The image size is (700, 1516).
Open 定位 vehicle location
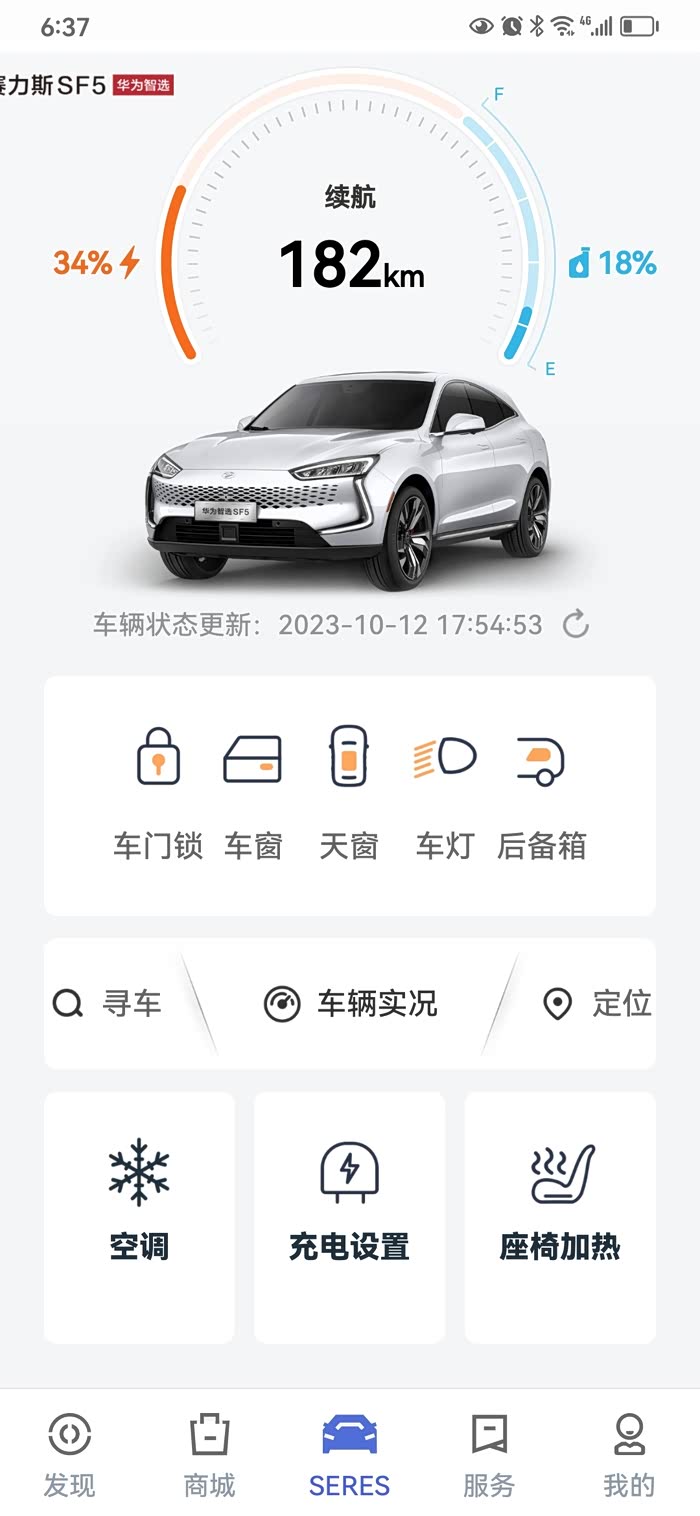click(597, 1003)
